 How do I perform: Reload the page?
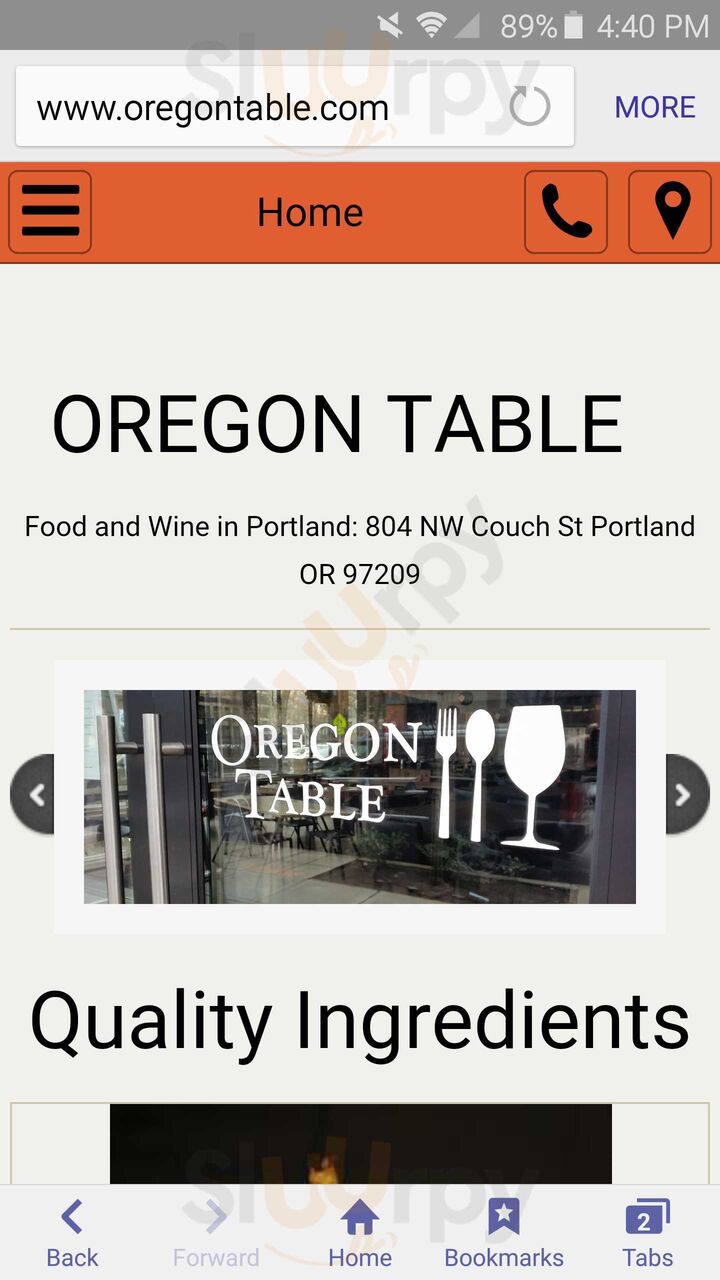tap(530, 107)
